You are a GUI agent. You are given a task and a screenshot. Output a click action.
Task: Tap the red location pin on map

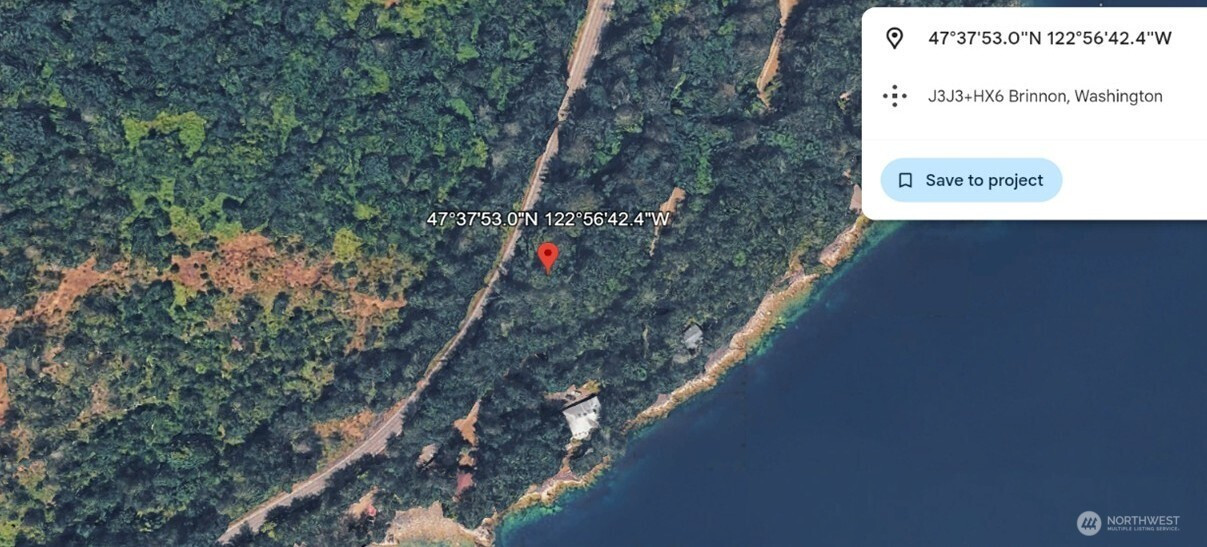(547, 256)
